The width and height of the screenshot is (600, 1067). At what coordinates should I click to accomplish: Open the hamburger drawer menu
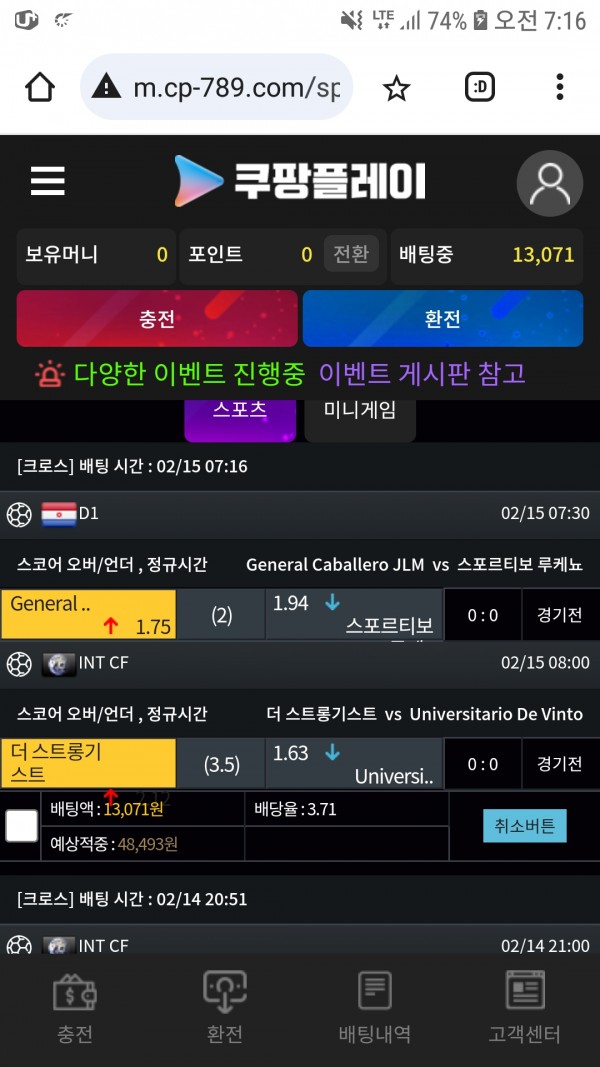(x=48, y=181)
